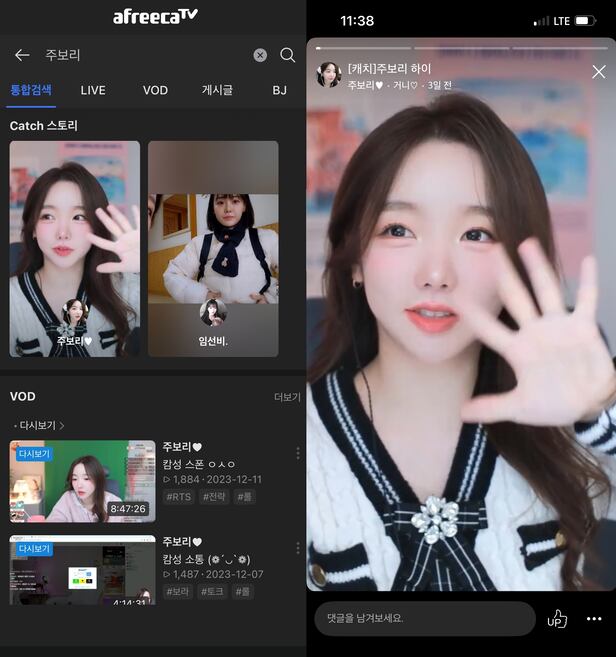Image resolution: width=616 pixels, height=657 pixels.
Task: Open options for 캄성 스폰 VOD
Action: point(297,453)
